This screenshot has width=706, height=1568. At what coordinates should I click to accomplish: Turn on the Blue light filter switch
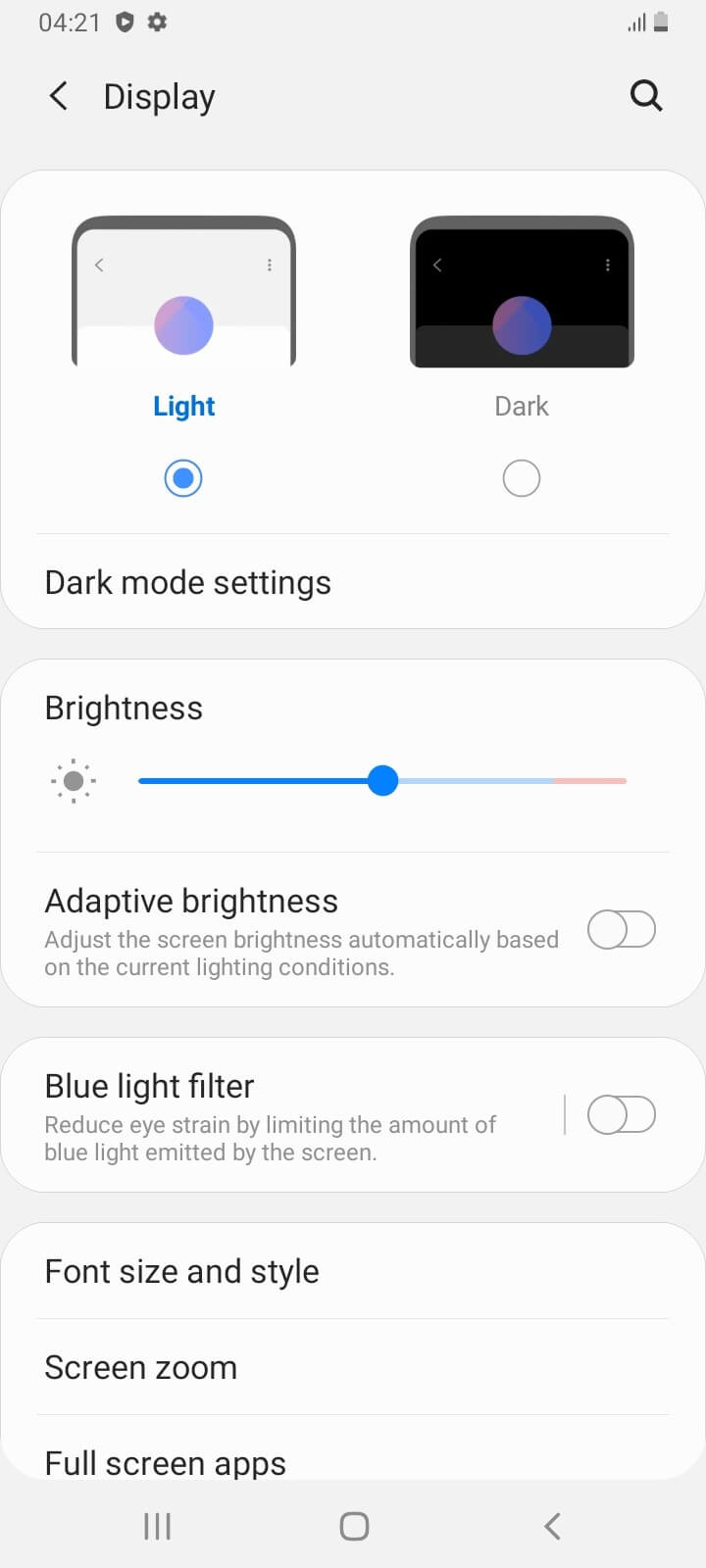tap(621, 1114)
